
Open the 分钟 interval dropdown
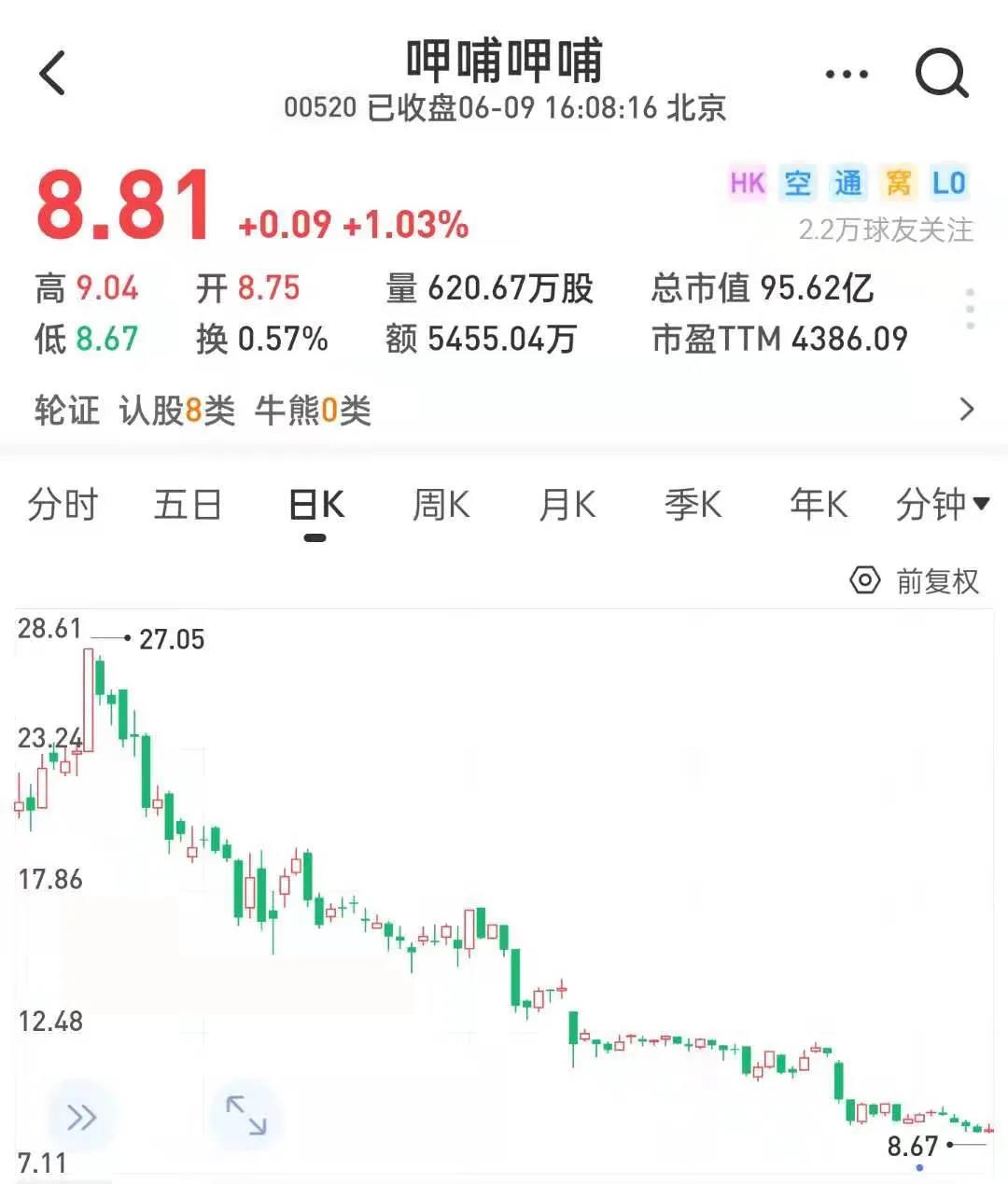tap(941, 505)
